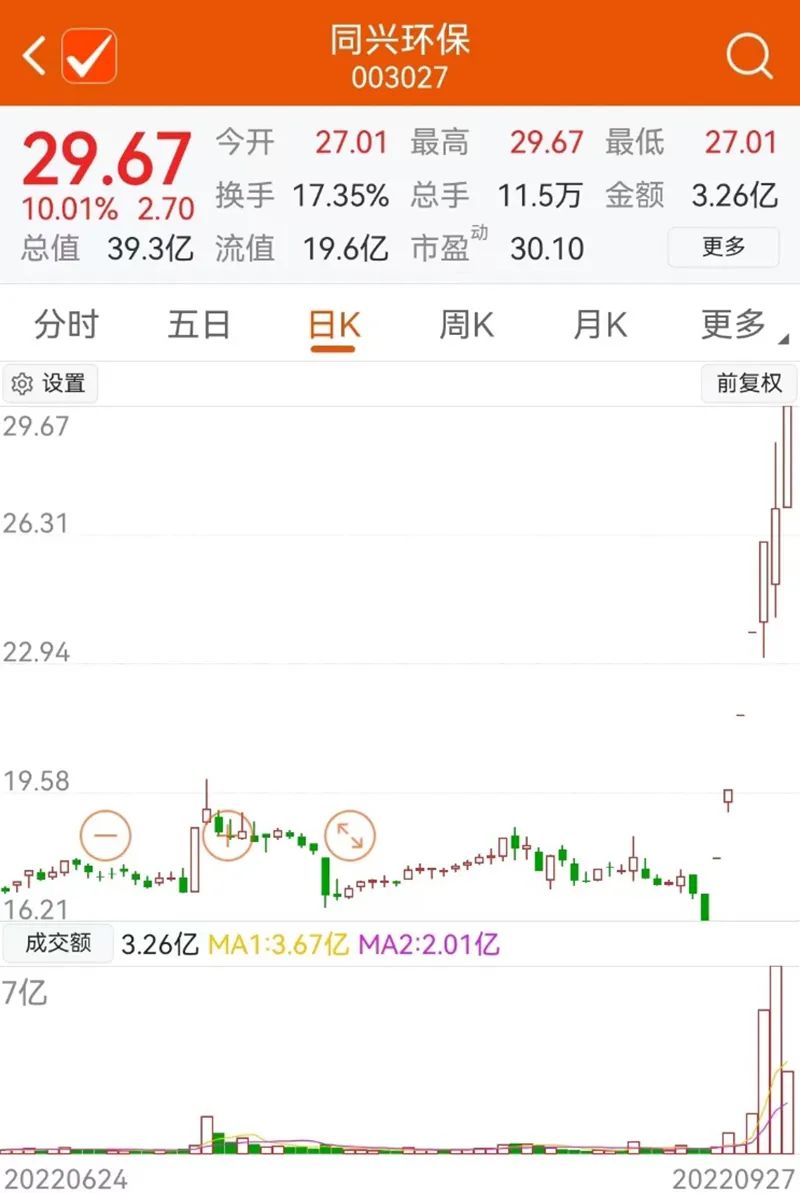Switch to the 周K chart tab
Screen dimensions: 800x1193
point(466,325)
